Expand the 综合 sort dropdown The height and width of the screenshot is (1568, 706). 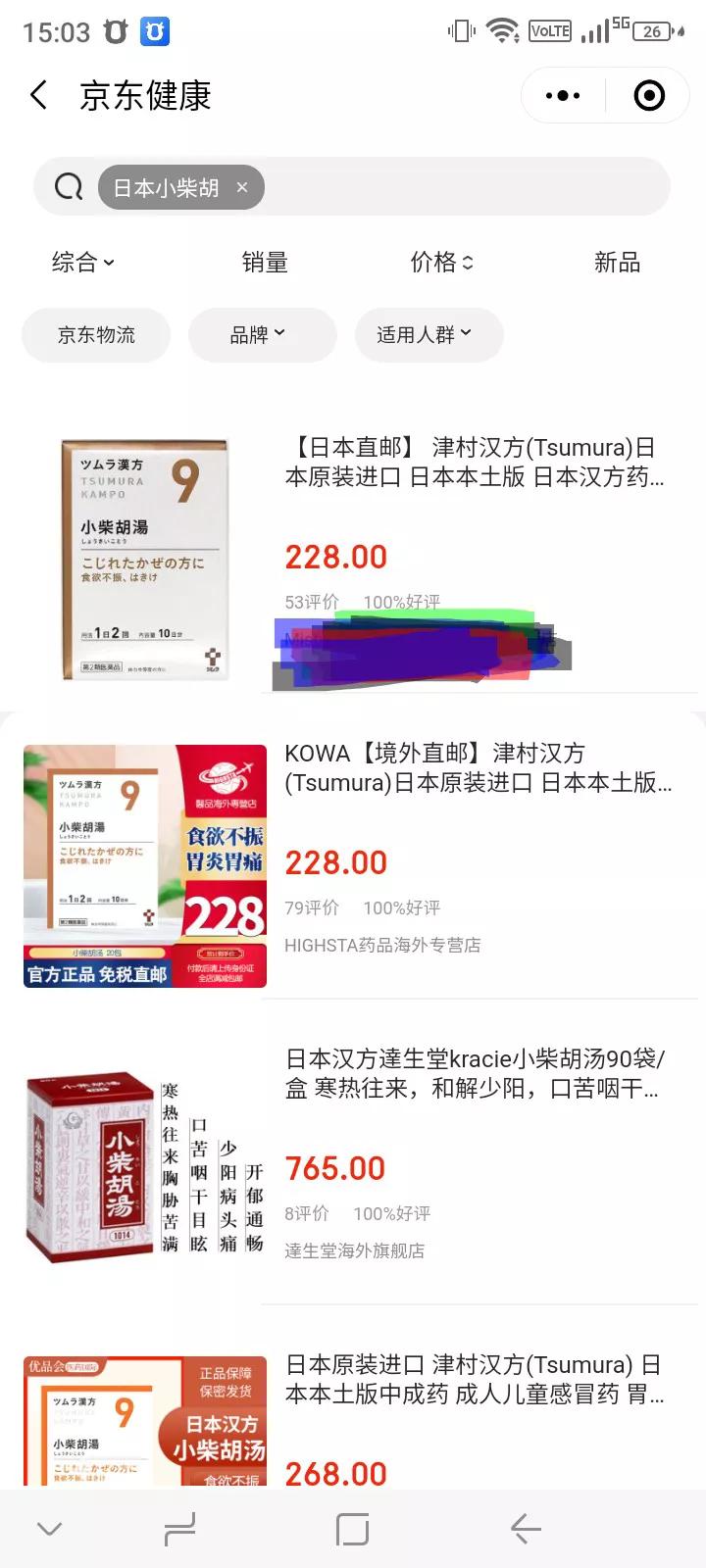81,262
